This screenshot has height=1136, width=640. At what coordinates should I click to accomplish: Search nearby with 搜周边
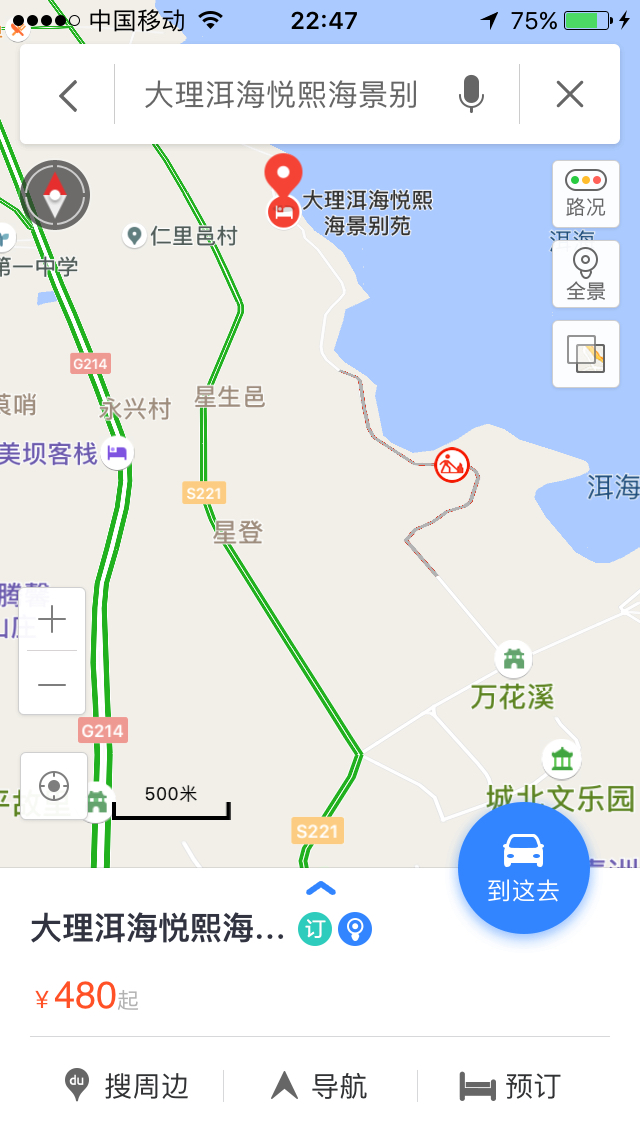click(127, 1086)
